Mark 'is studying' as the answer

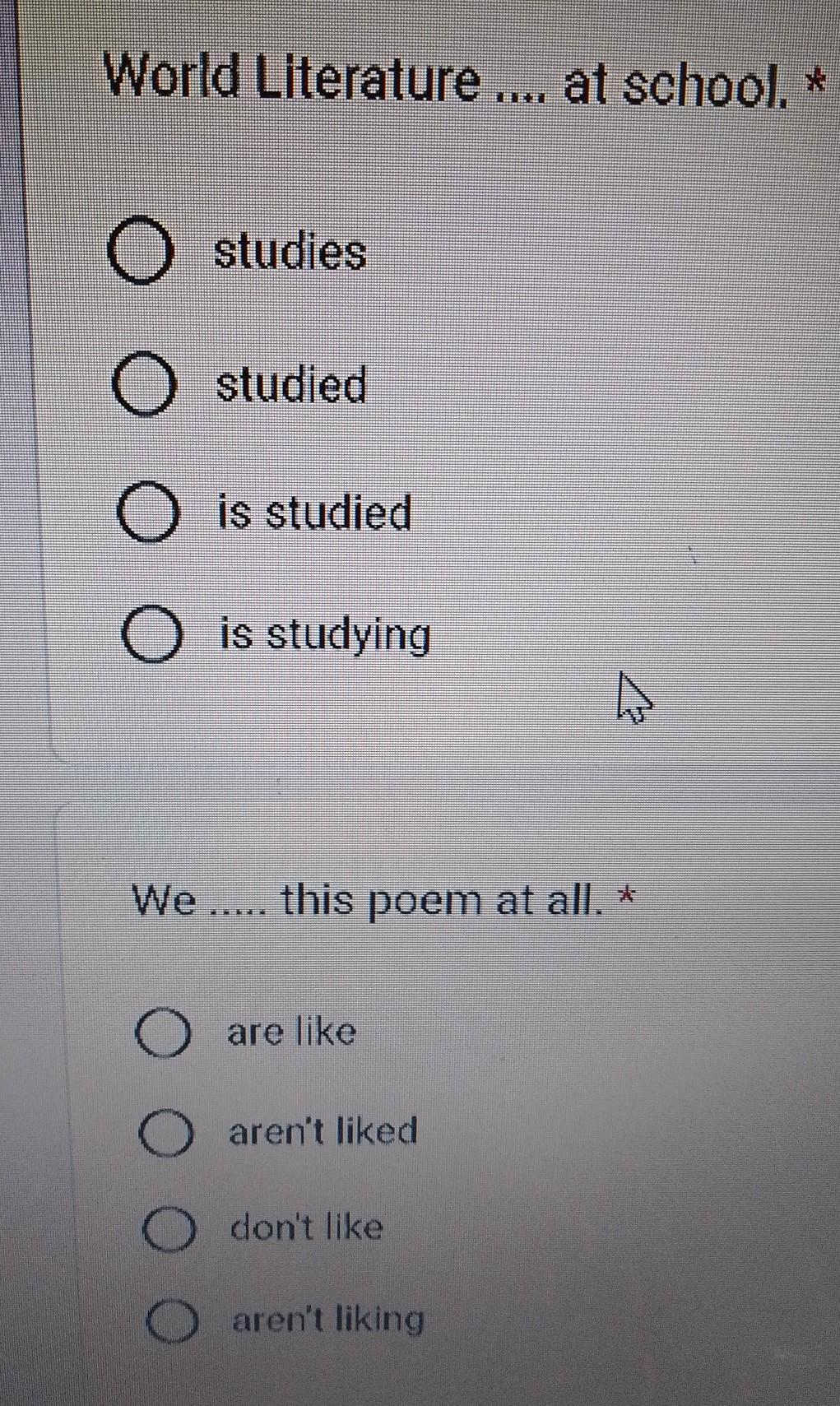point(152,636)
